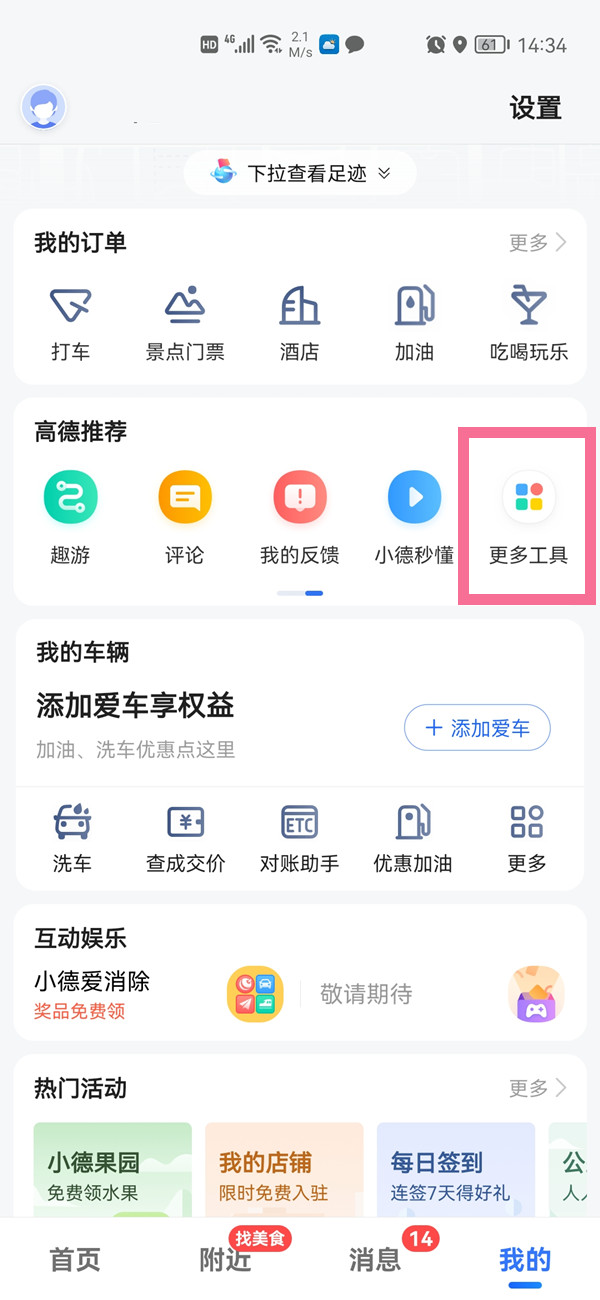
Task: Open 更多工具
Action: pyautogui.click(x=528, y=516)
